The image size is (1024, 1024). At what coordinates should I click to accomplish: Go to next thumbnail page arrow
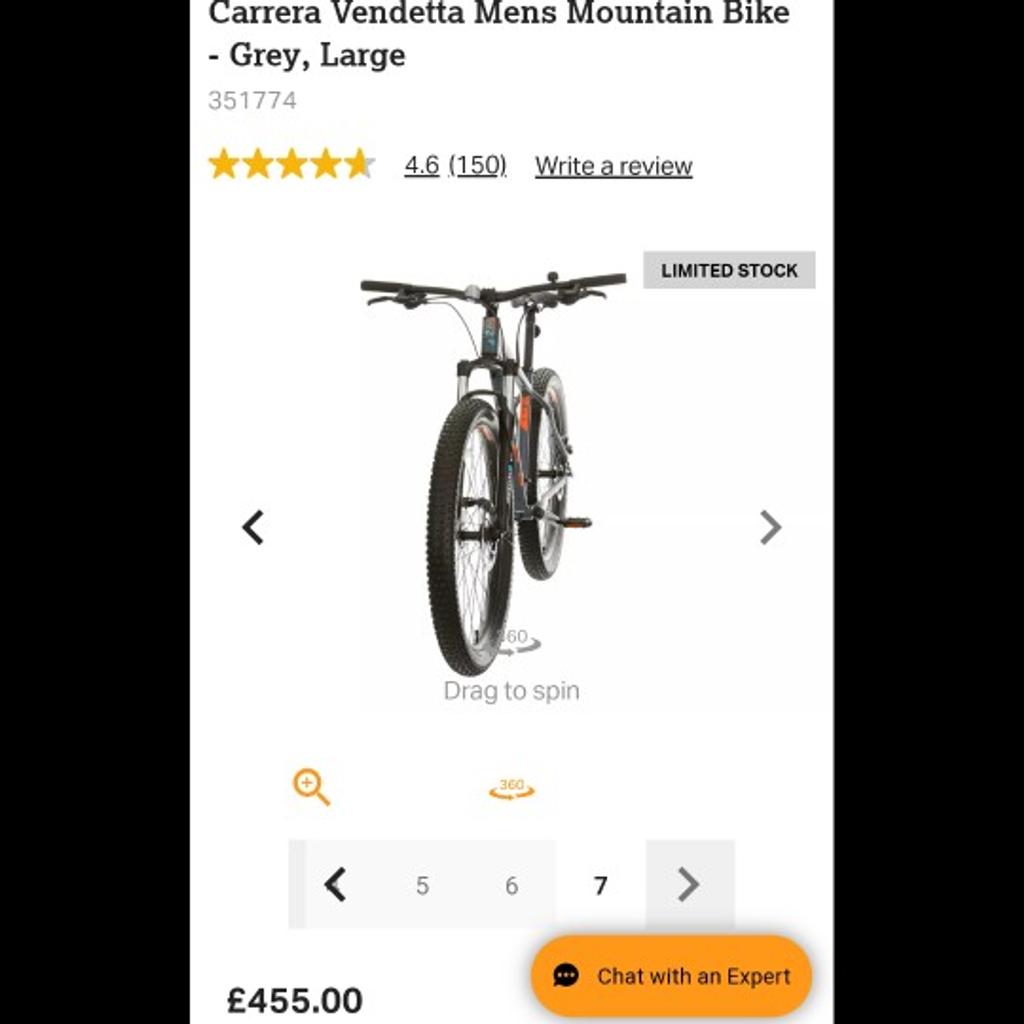point(689,885)
